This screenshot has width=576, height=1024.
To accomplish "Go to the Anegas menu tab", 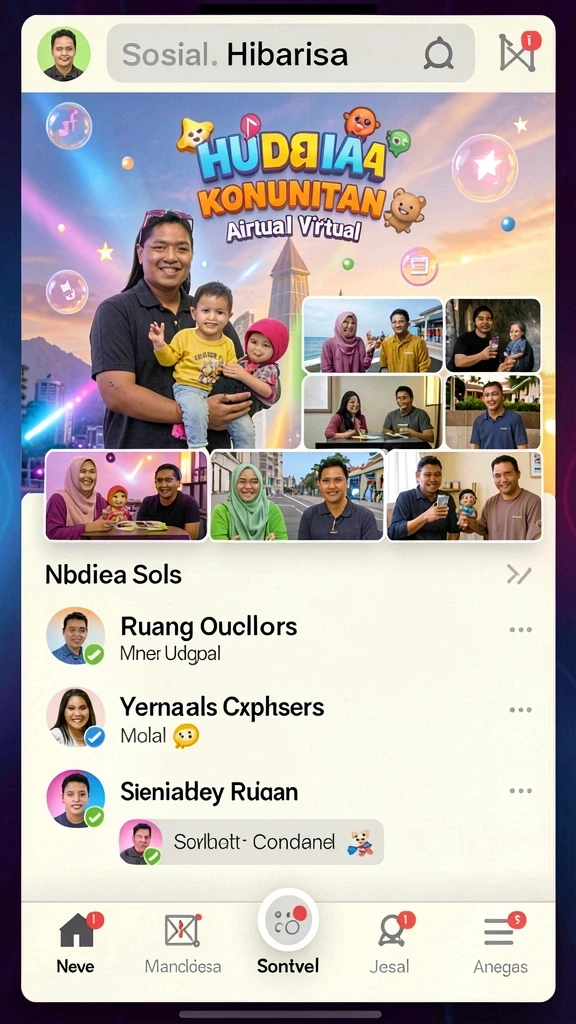I will (500, 942).
